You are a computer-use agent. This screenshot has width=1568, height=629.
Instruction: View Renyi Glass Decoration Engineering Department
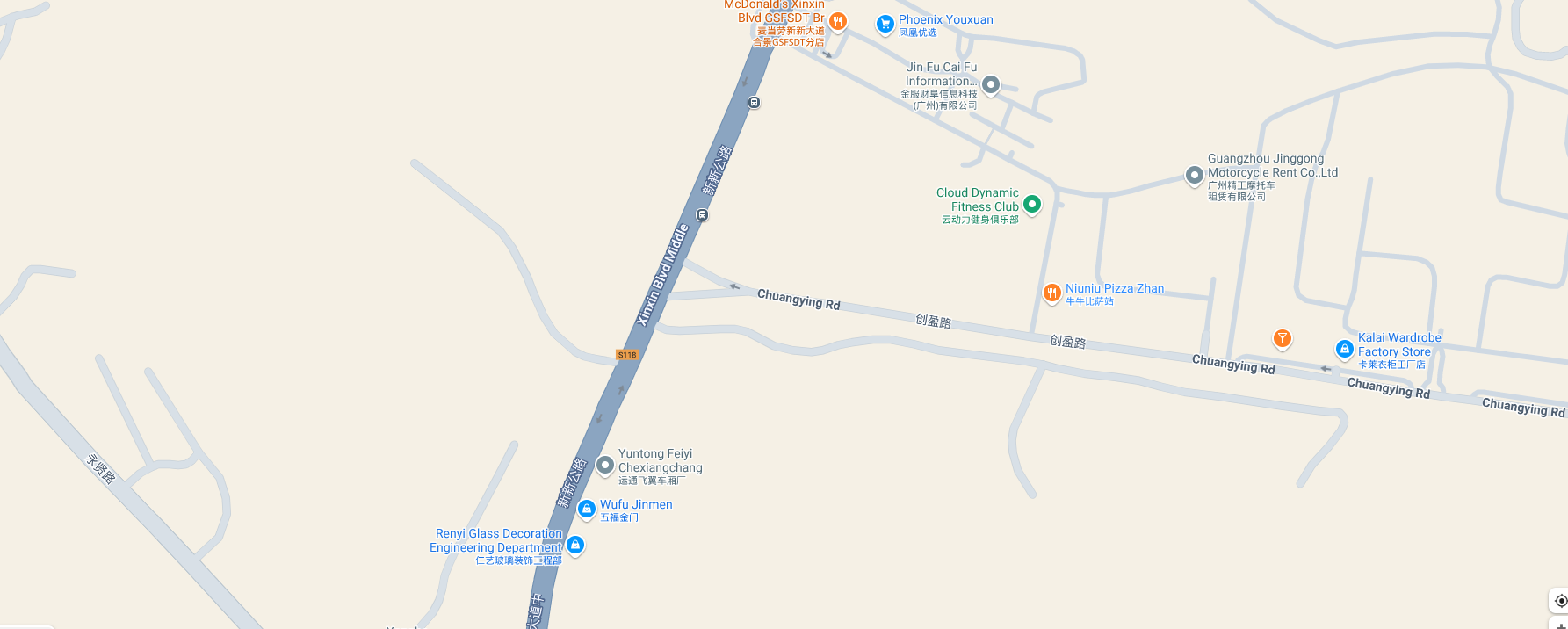coord(575,545)
